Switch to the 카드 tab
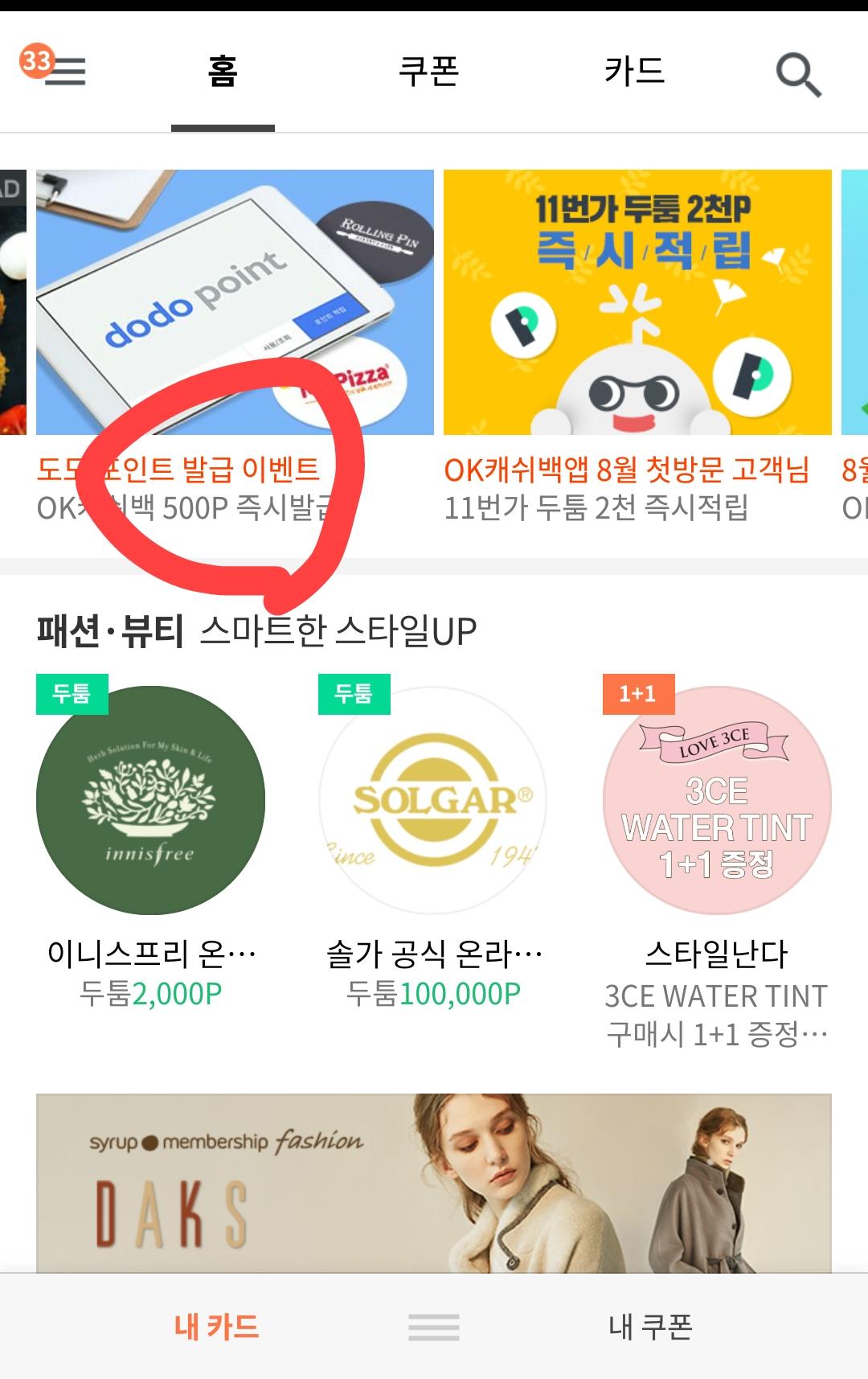868x1379 pixels. pos(635,72)
